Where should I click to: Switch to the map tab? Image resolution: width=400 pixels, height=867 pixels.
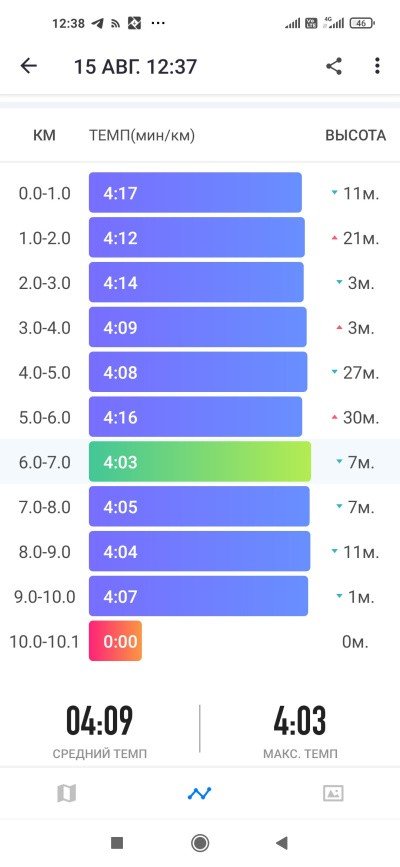(66, 794)
